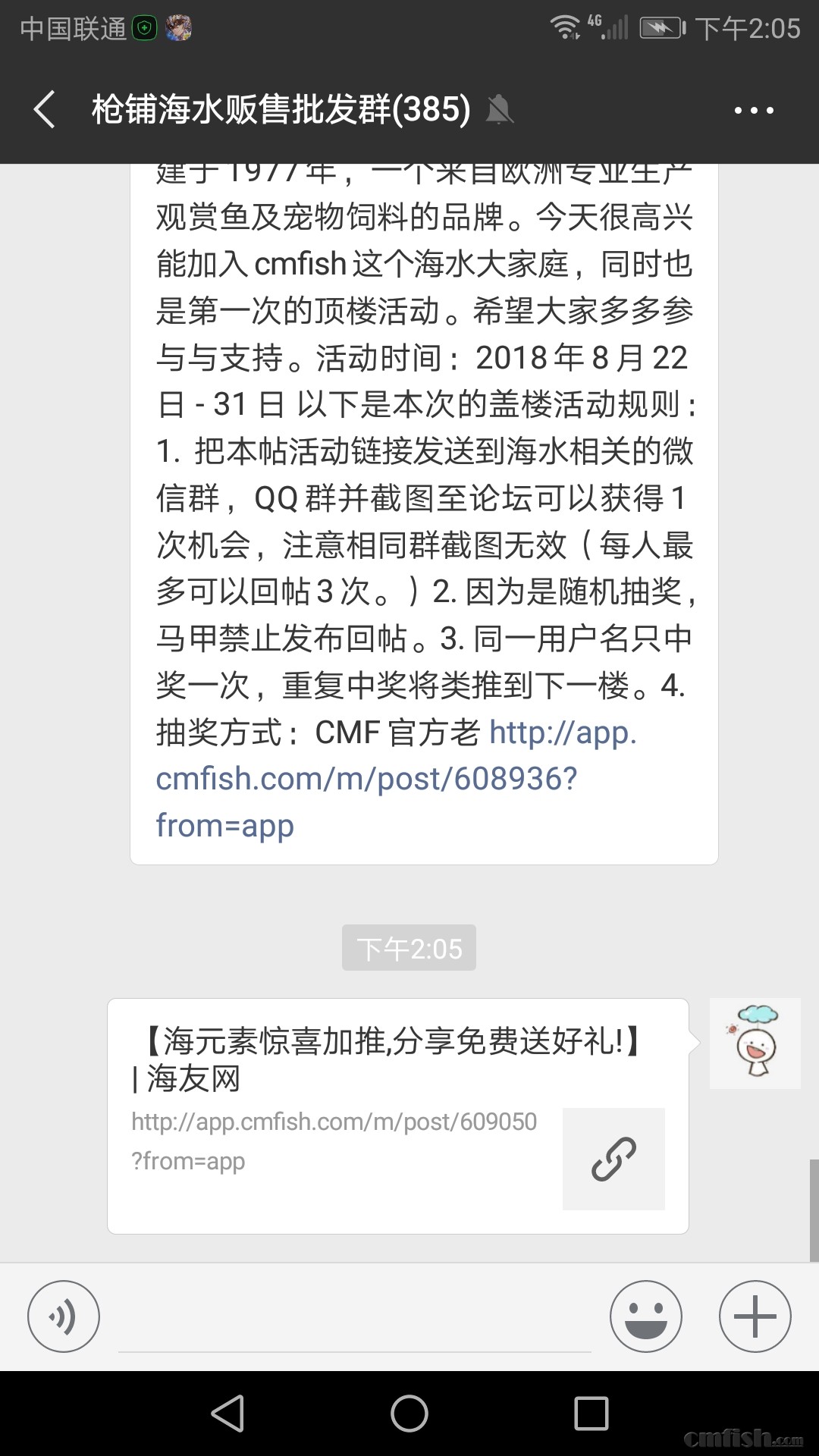Open the plus attachments panel
819x1456 pixels.
(x=755, y=1316)
